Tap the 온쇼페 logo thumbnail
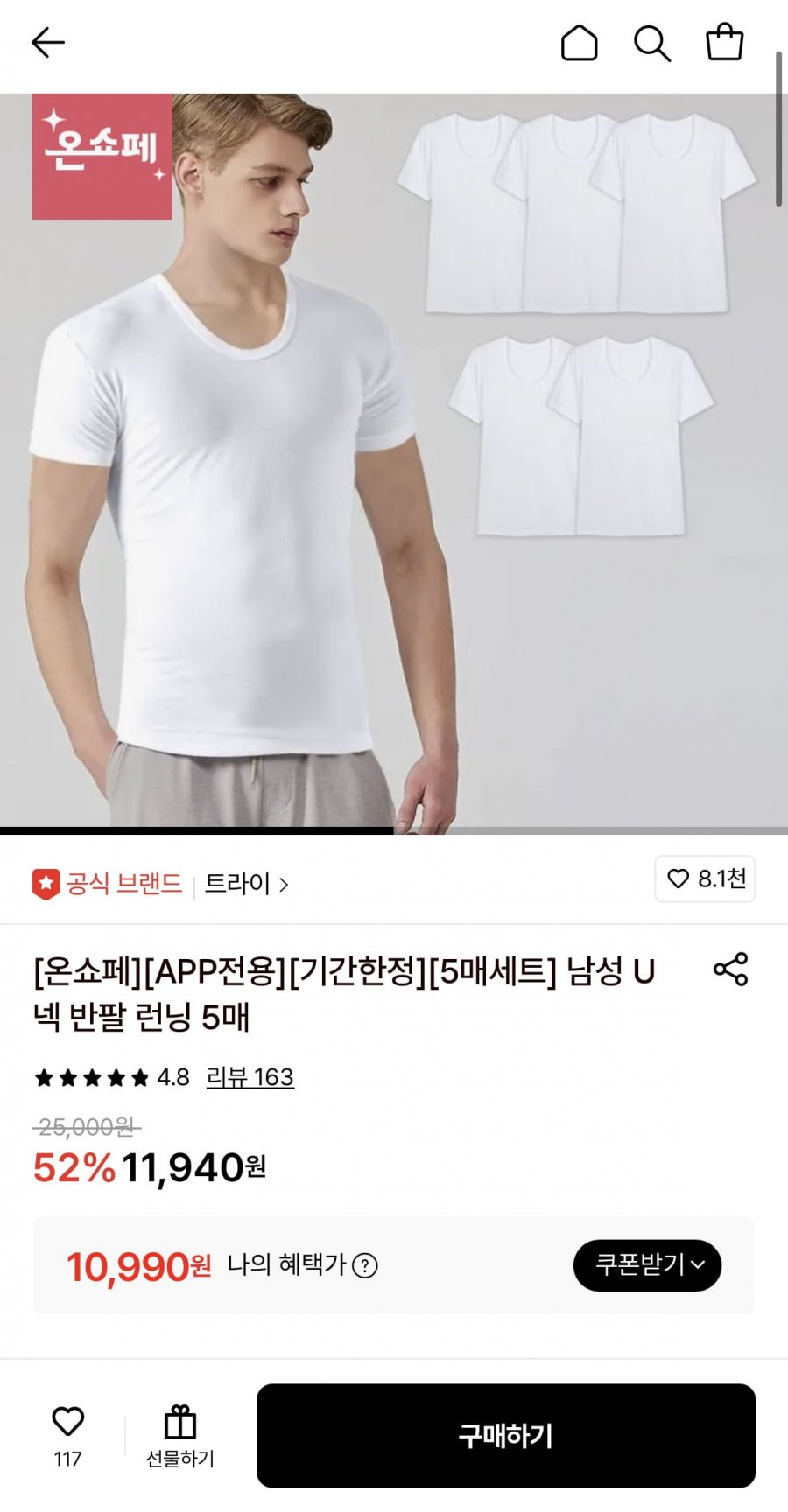Viewport: 788px width, 1512px height. coord(102,154)
